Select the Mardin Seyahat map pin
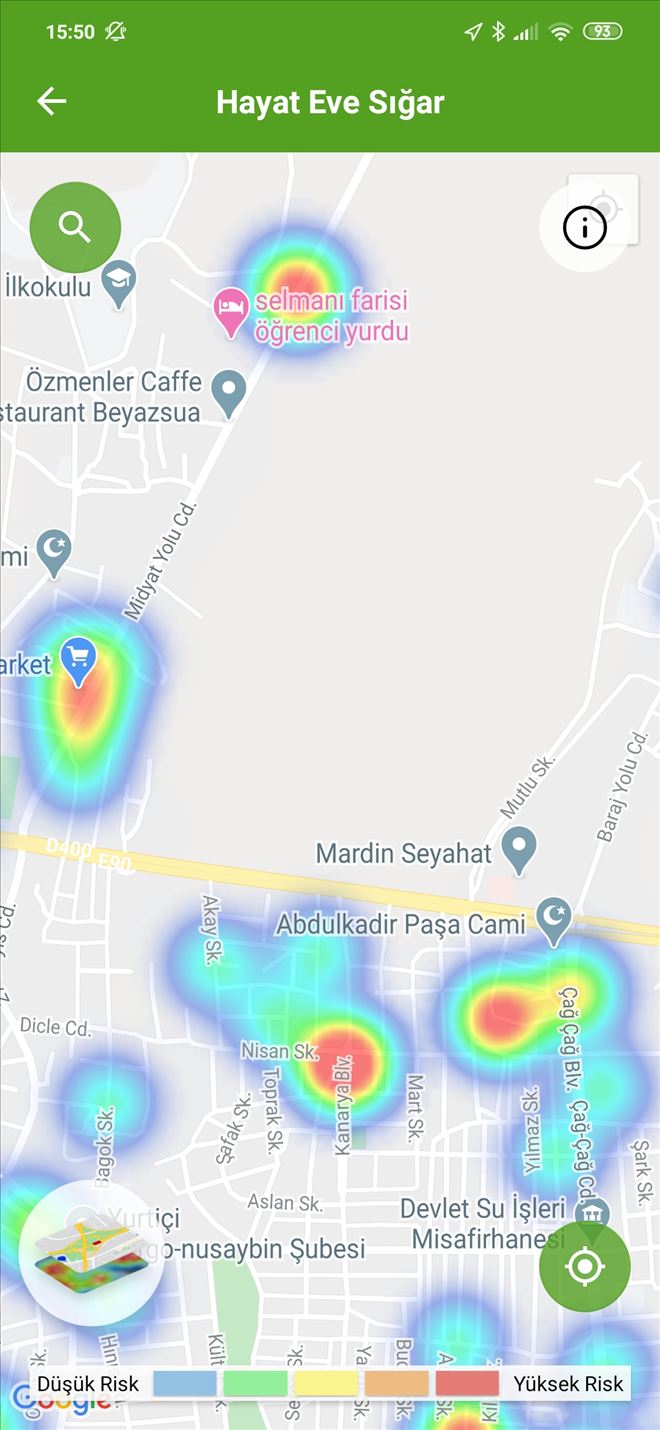The height and width of the screenshot is (1430, 660). click(x=518, y=849)
